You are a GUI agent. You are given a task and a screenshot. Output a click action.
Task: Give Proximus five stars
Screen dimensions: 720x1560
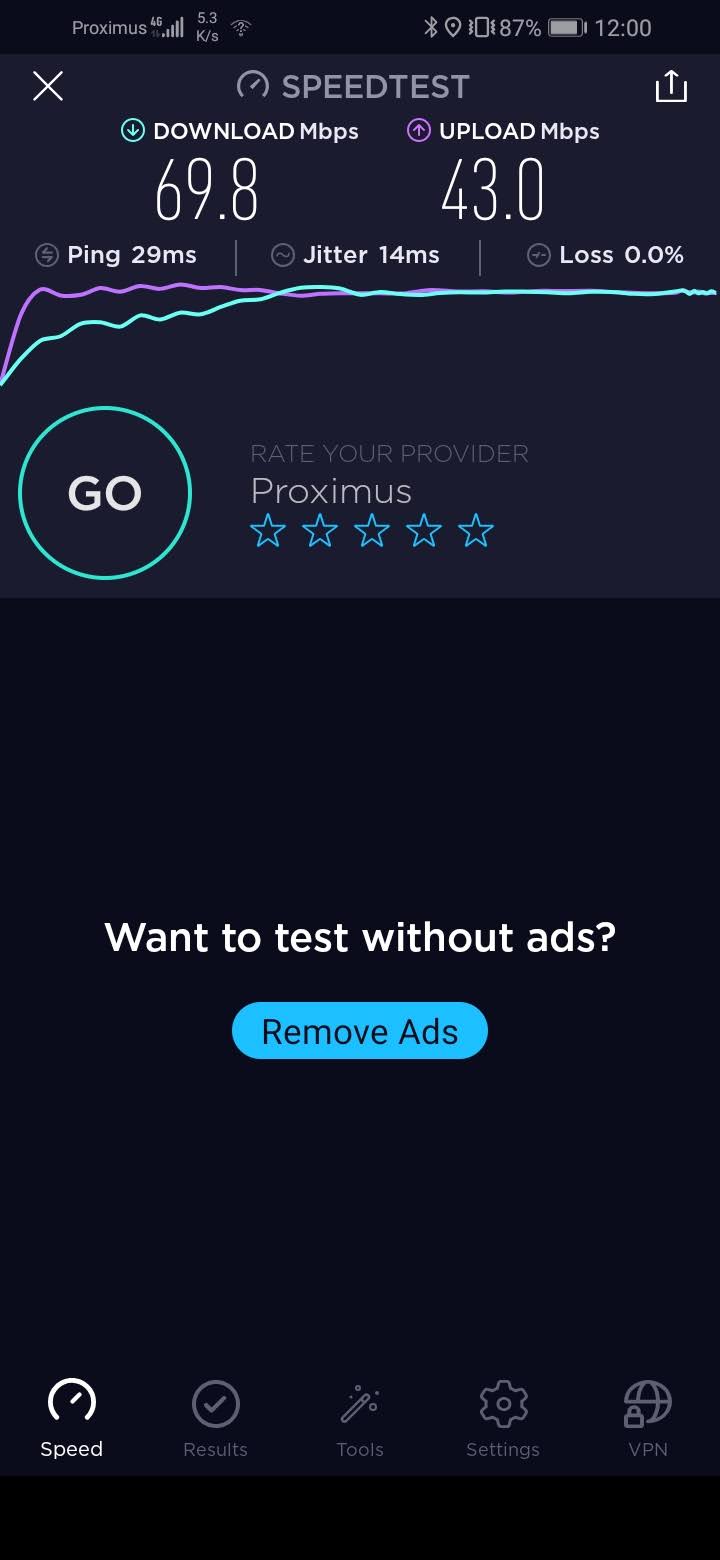point(476,531)
